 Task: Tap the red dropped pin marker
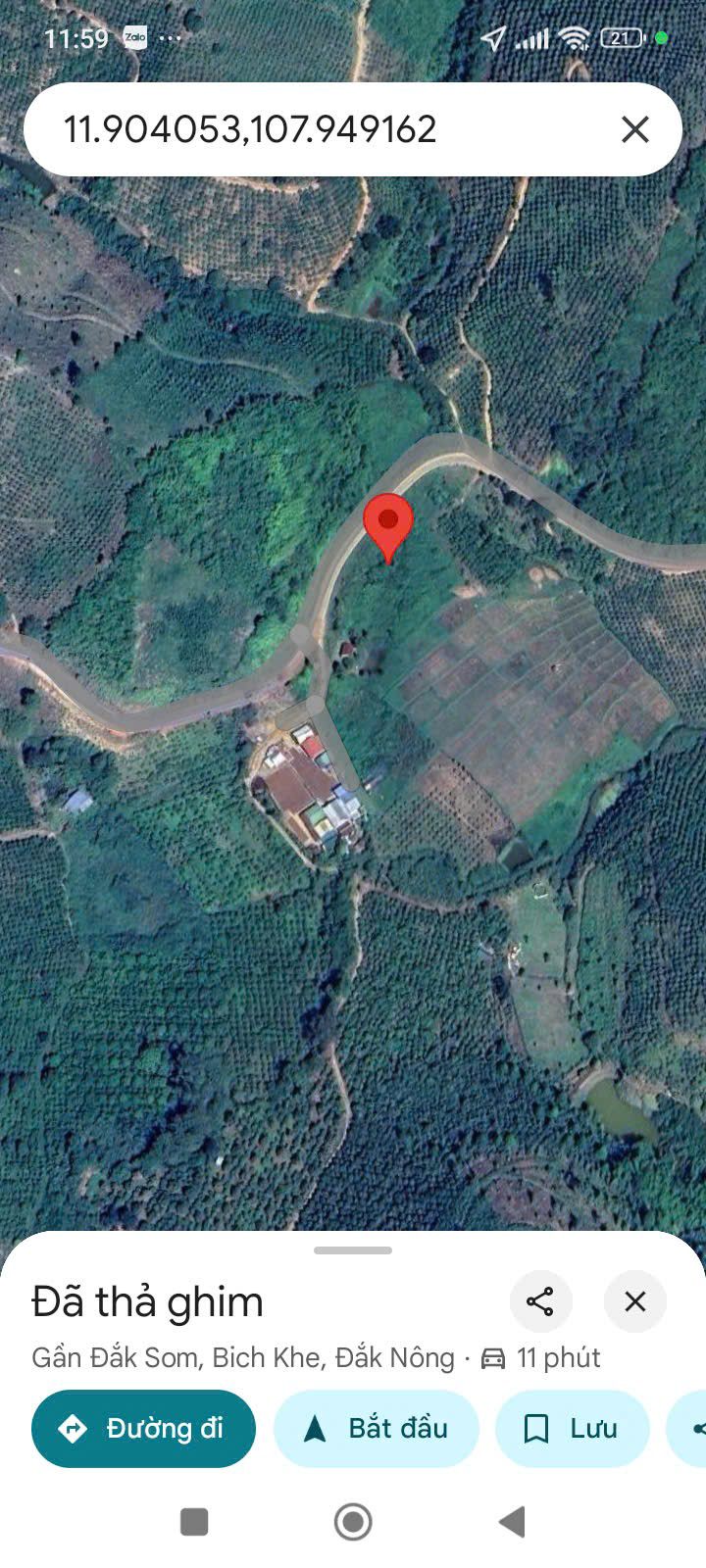[x=388, y=523]
